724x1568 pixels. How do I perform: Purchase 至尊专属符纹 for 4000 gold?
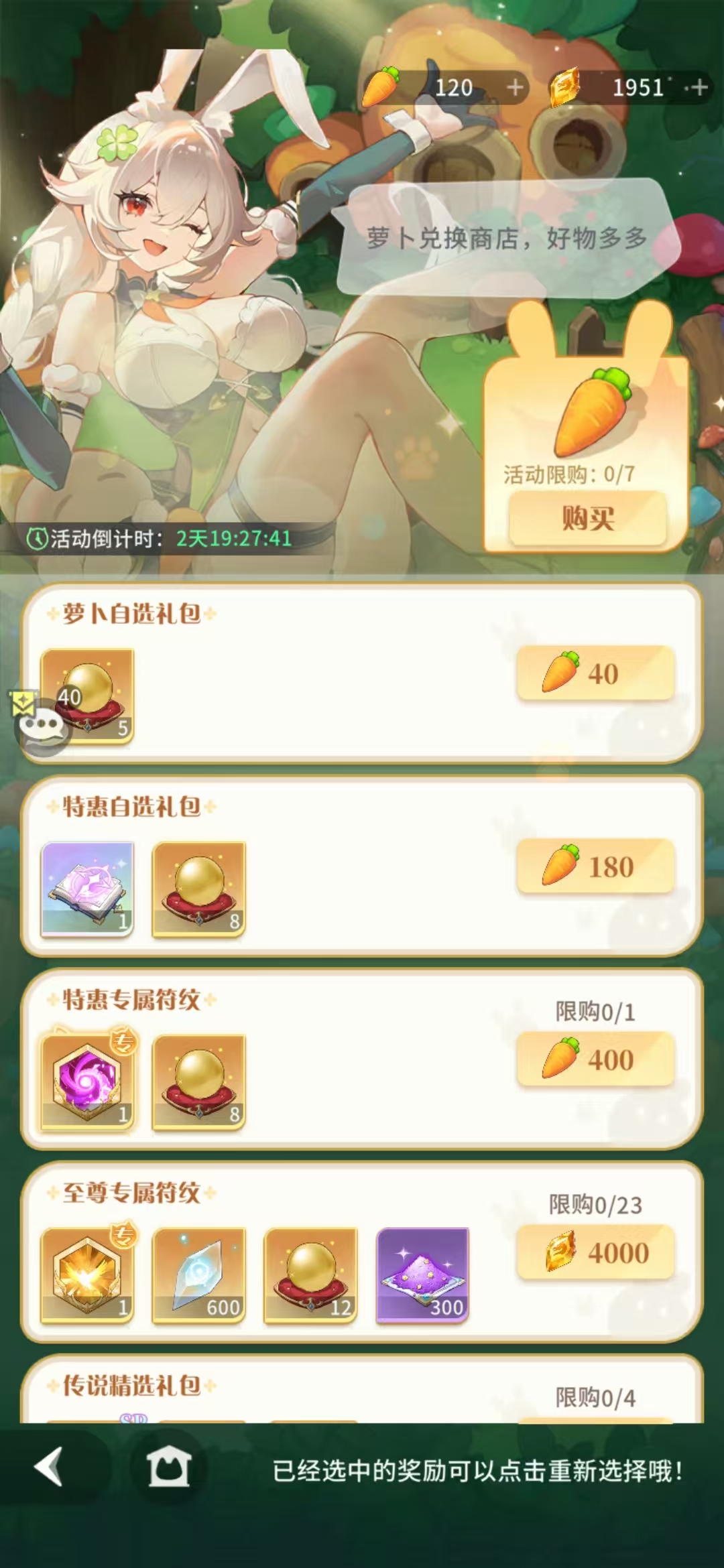click(595, 1252)
